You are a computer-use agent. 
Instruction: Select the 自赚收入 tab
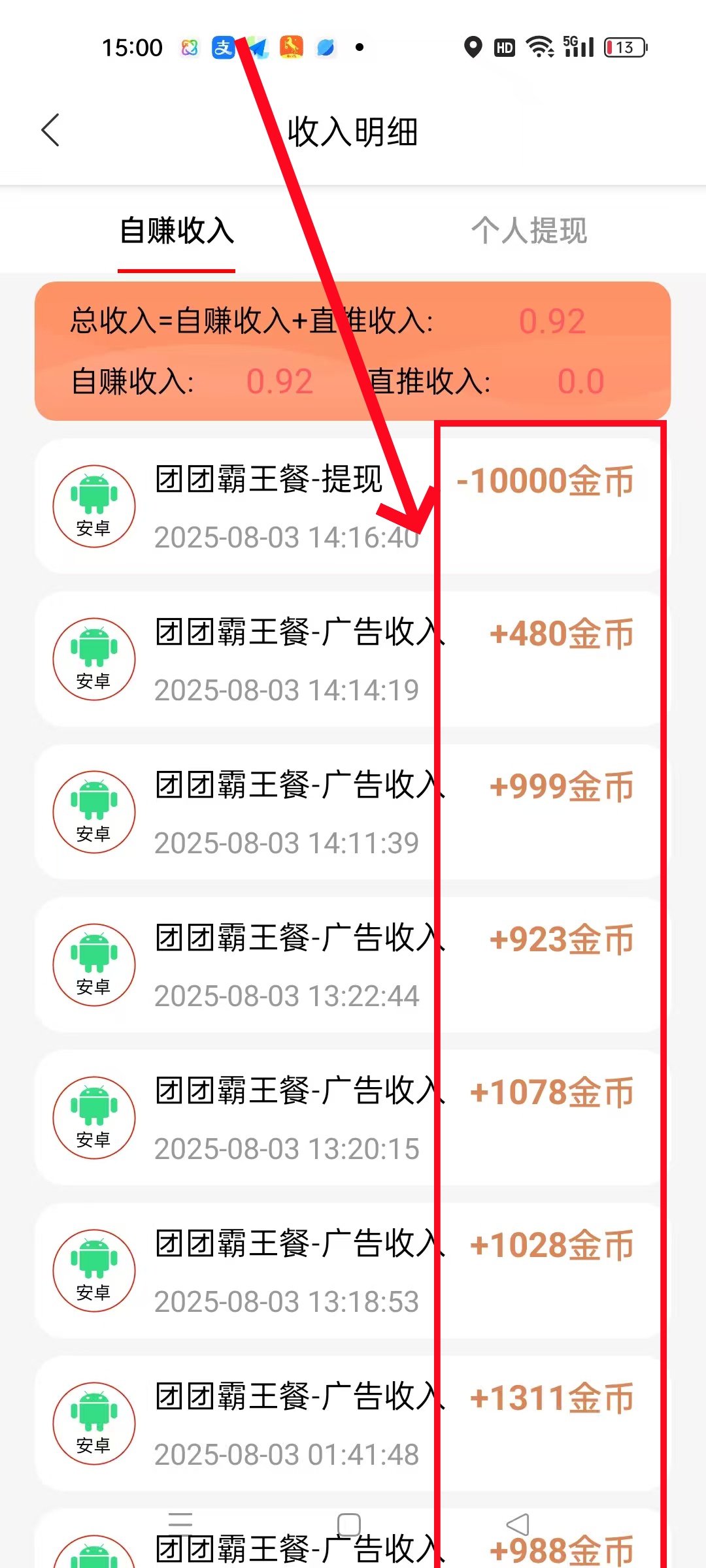176,231
